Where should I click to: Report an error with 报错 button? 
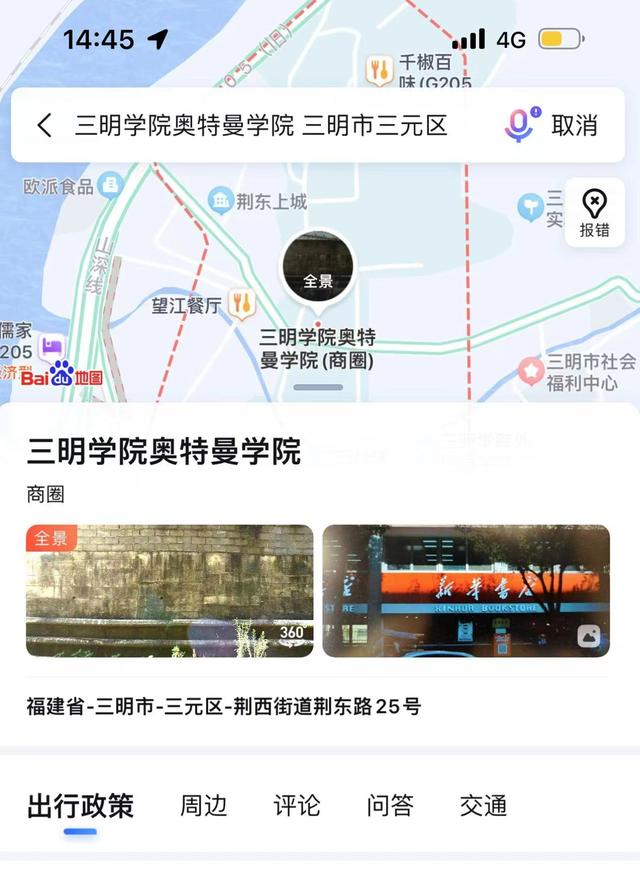[x=594, y=213]
